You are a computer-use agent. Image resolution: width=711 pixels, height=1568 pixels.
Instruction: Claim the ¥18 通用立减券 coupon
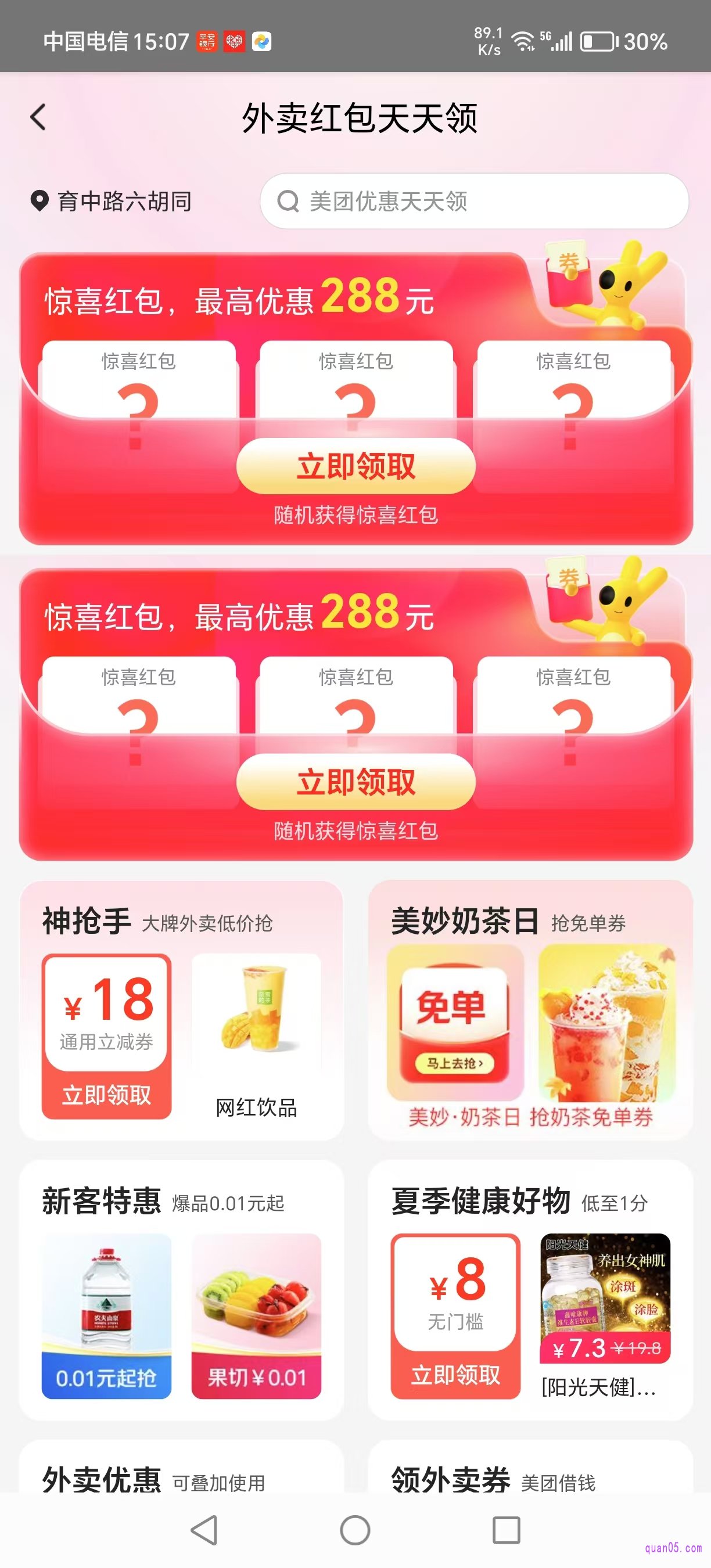[106, 1095]
